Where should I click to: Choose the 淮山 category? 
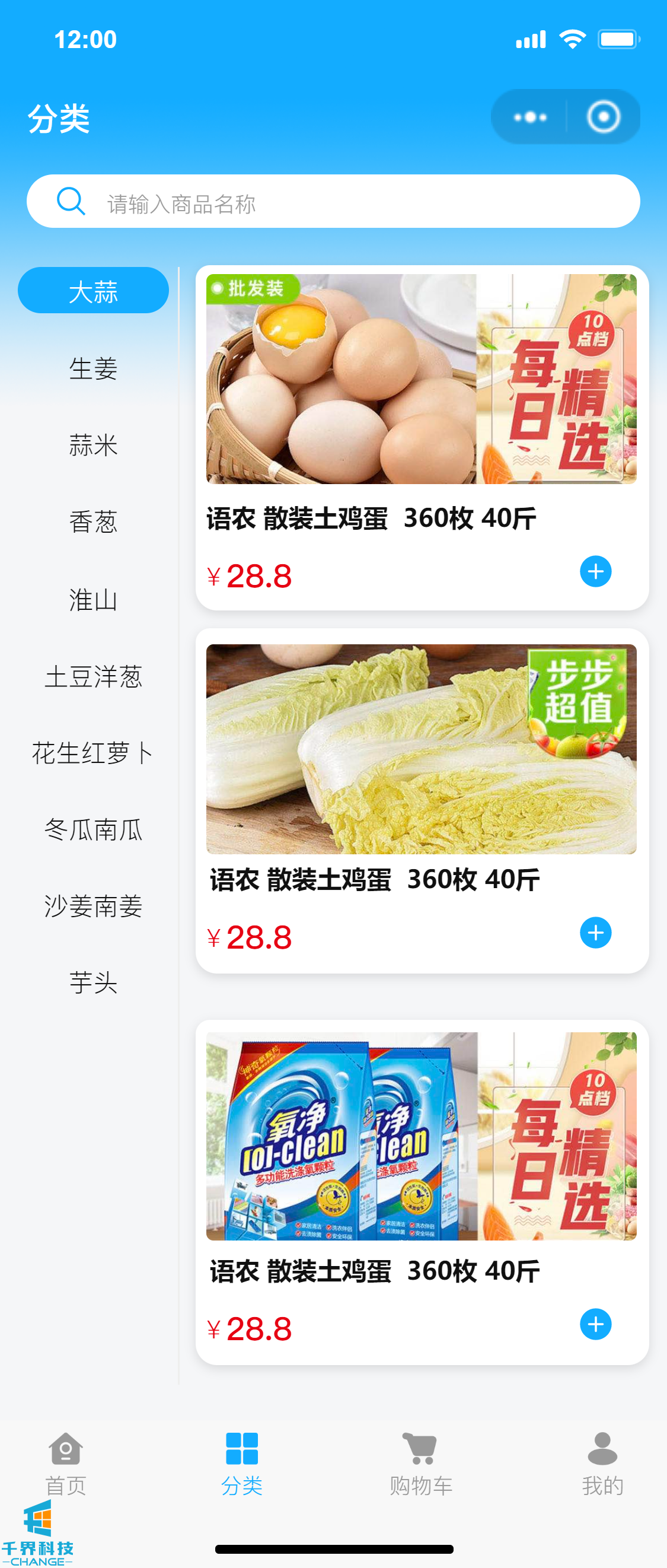93,600
